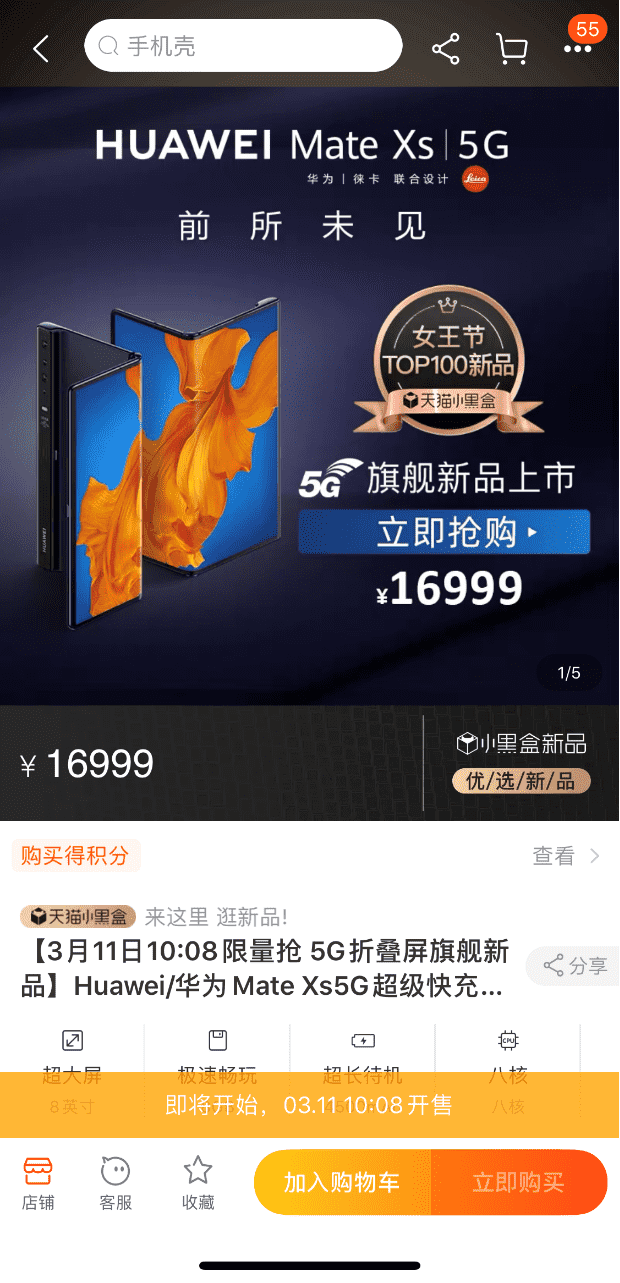Add product to 收藏 favorites
Screen dimensions: 620x1283
click(198, 1182)
